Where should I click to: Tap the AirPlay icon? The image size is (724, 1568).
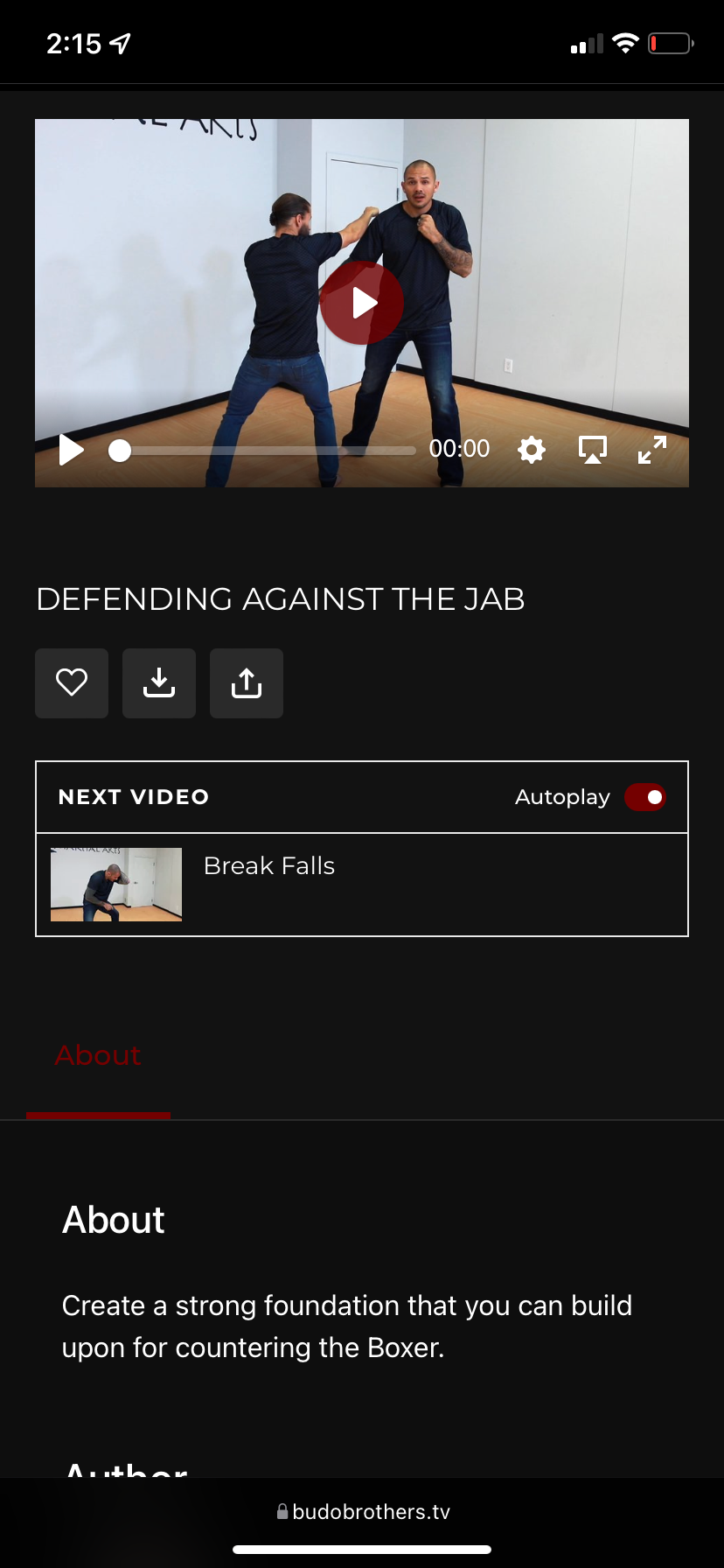(x=593, y=450)
